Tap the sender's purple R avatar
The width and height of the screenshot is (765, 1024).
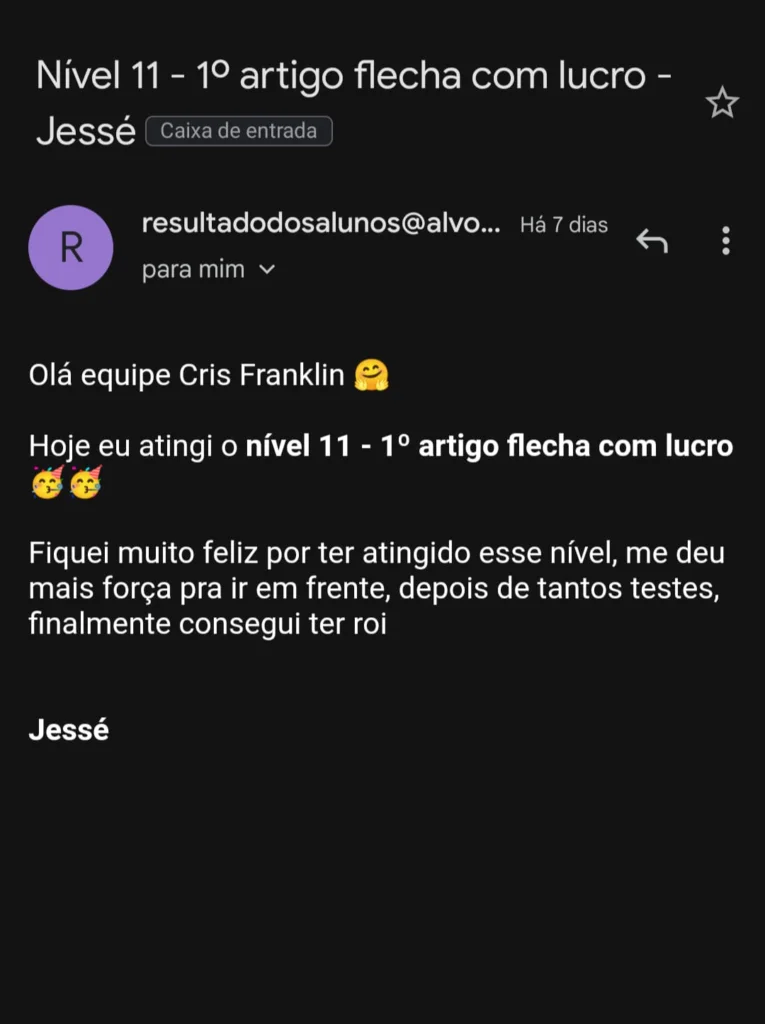(71, 248)
